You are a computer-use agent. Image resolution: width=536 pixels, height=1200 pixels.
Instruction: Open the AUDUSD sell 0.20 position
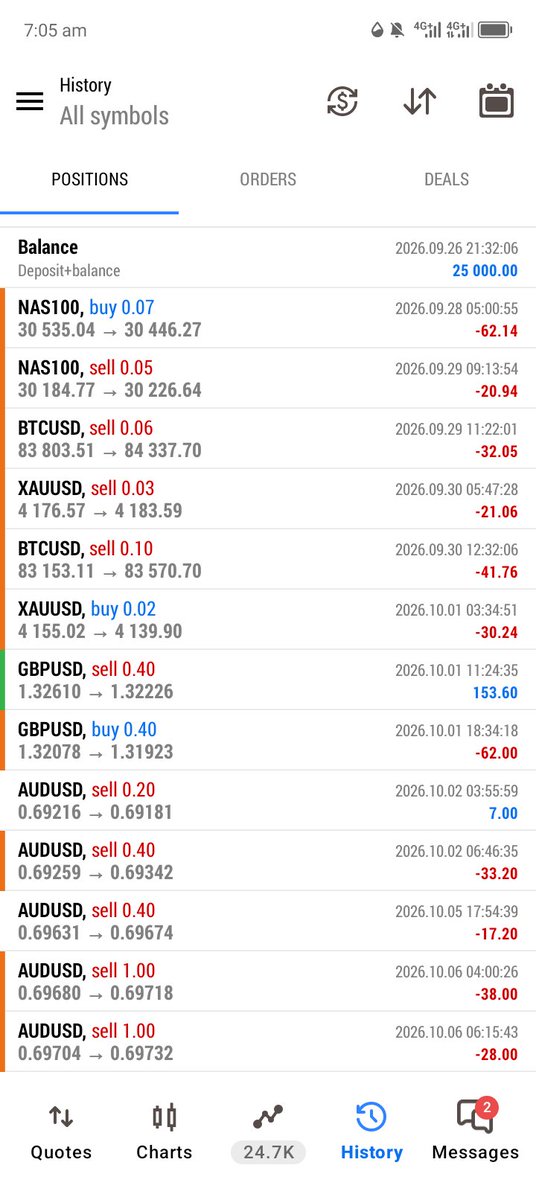point(268,800)
